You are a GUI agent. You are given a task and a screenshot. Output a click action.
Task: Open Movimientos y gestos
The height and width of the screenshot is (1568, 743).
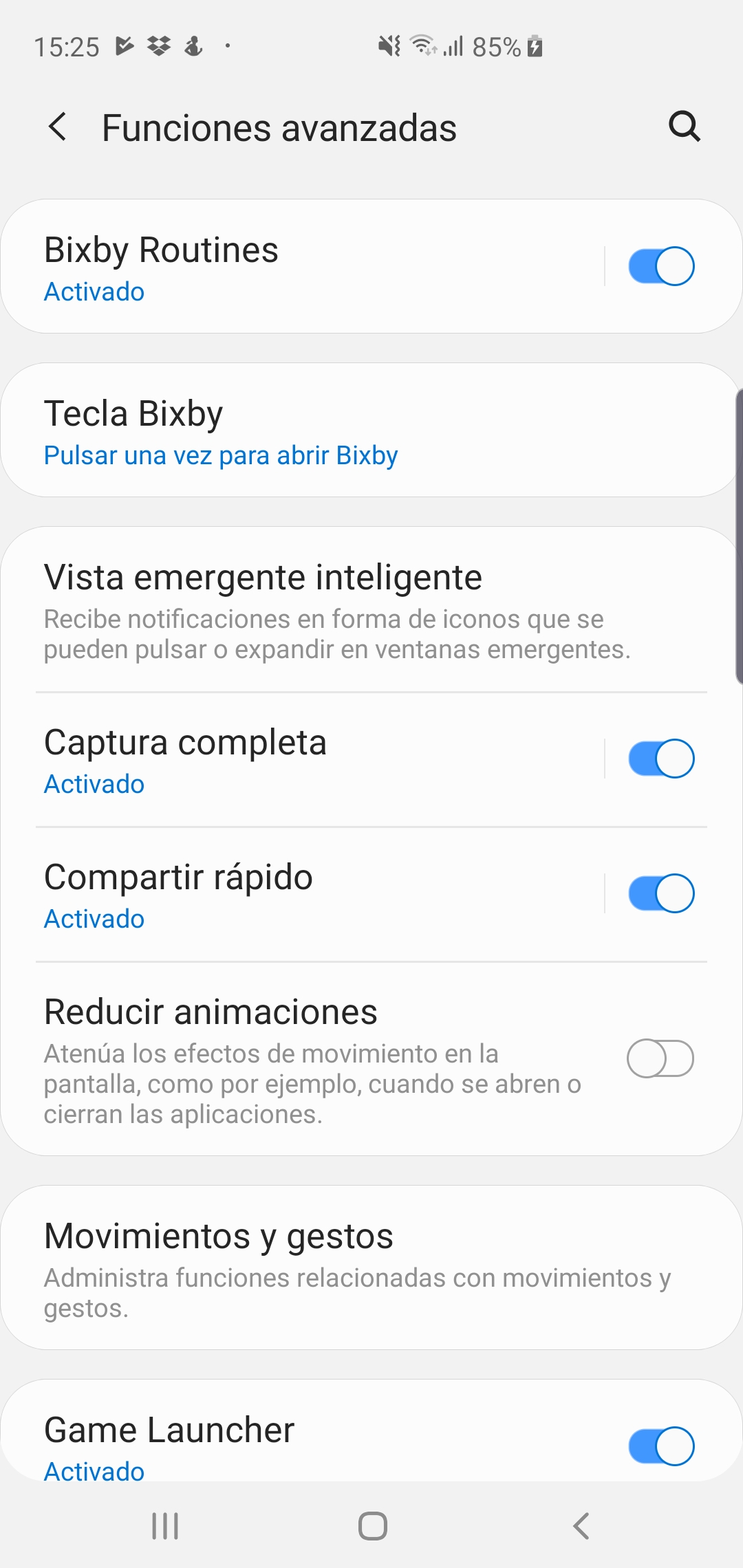pyautogui.click(x=371, y=1268)
